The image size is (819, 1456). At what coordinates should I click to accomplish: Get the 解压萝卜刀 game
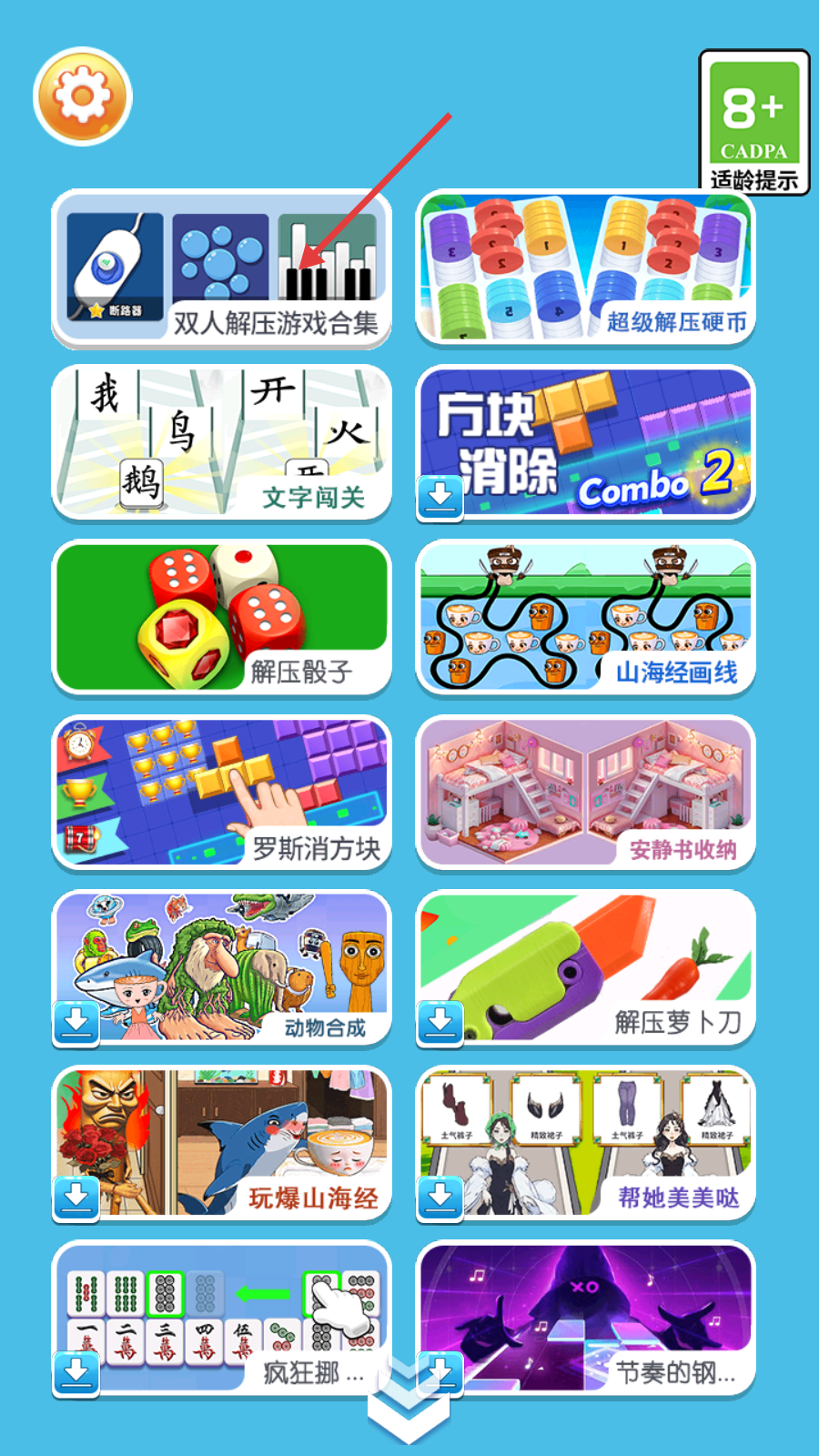(x=440, y=1023)
